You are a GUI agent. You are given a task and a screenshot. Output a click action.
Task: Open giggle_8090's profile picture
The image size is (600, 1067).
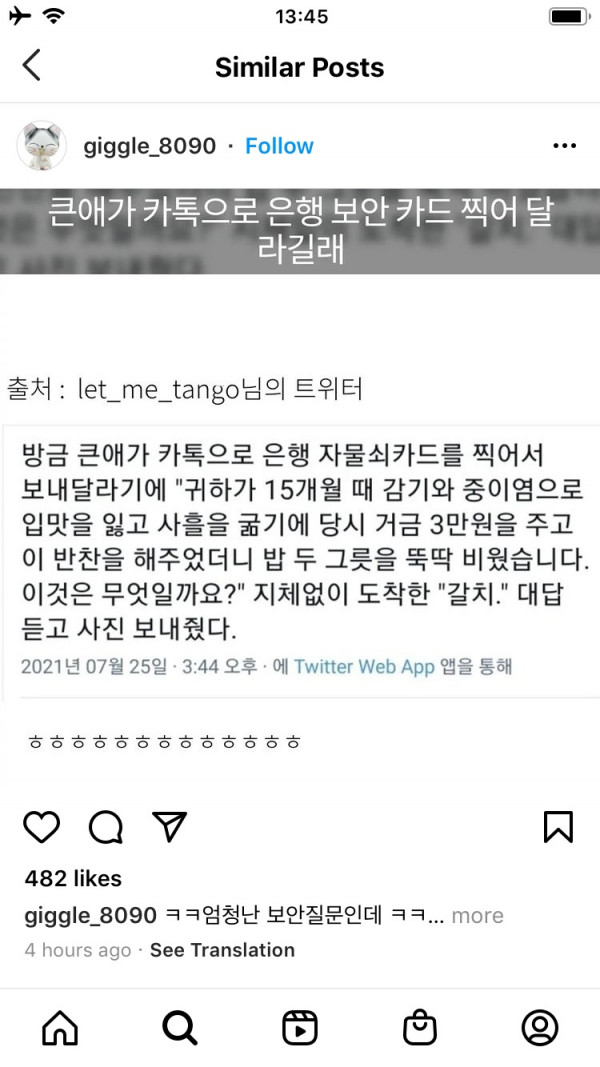pos(42,146)
